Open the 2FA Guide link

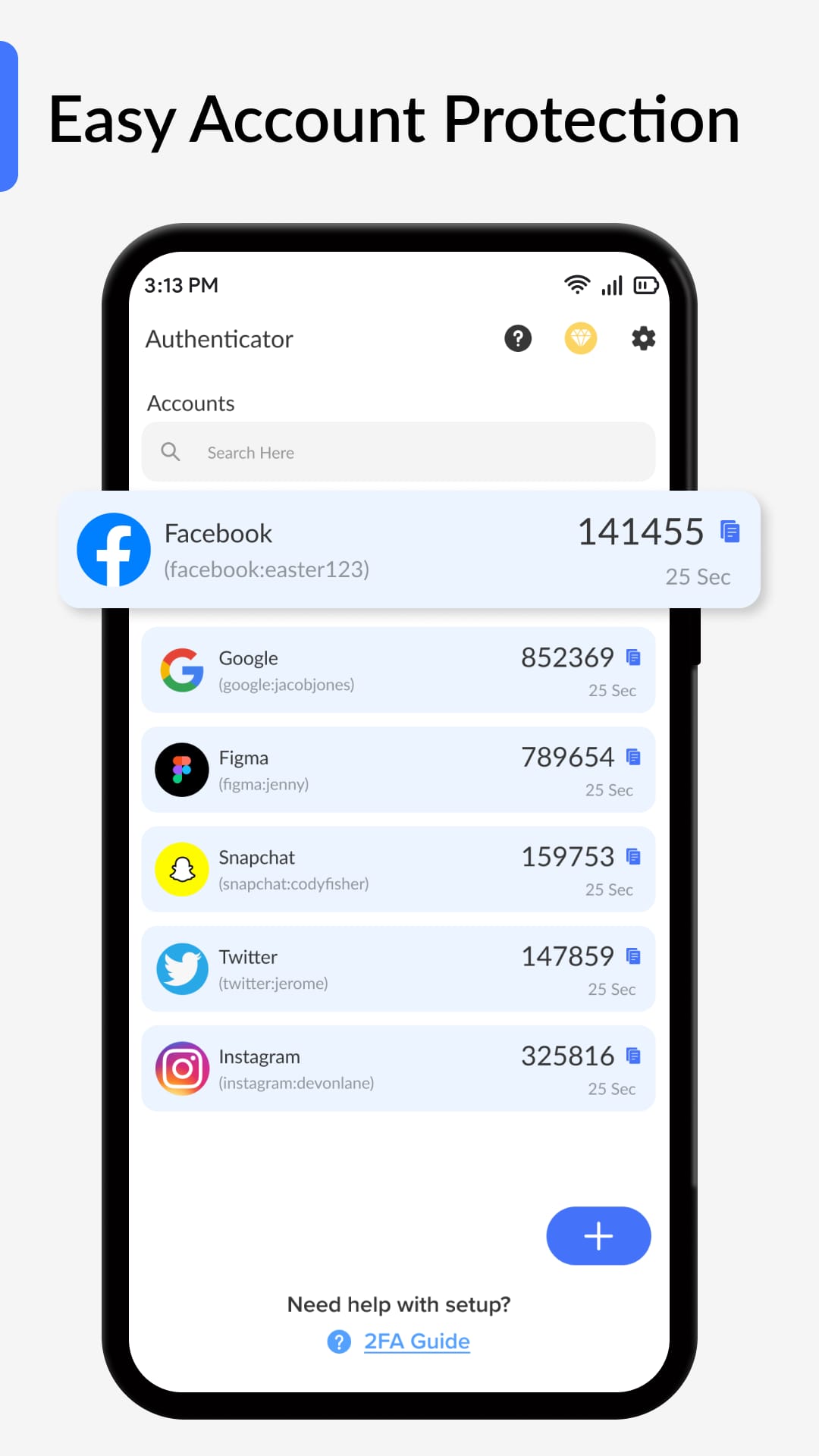(x=416, y=1341)
